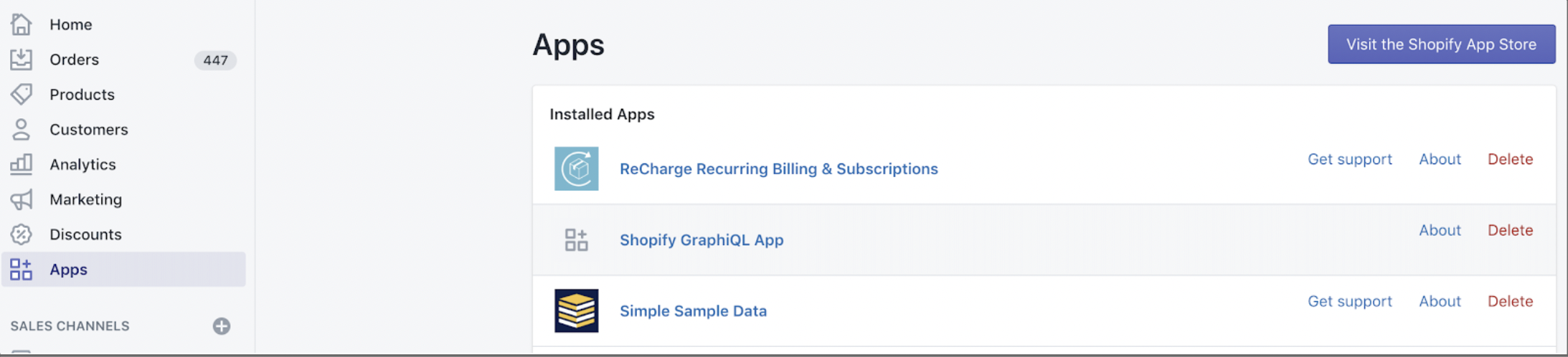This screenshot has width=1568, height=357.
Task: Open Discounts in the sidebar
Action: pos(85,234)
